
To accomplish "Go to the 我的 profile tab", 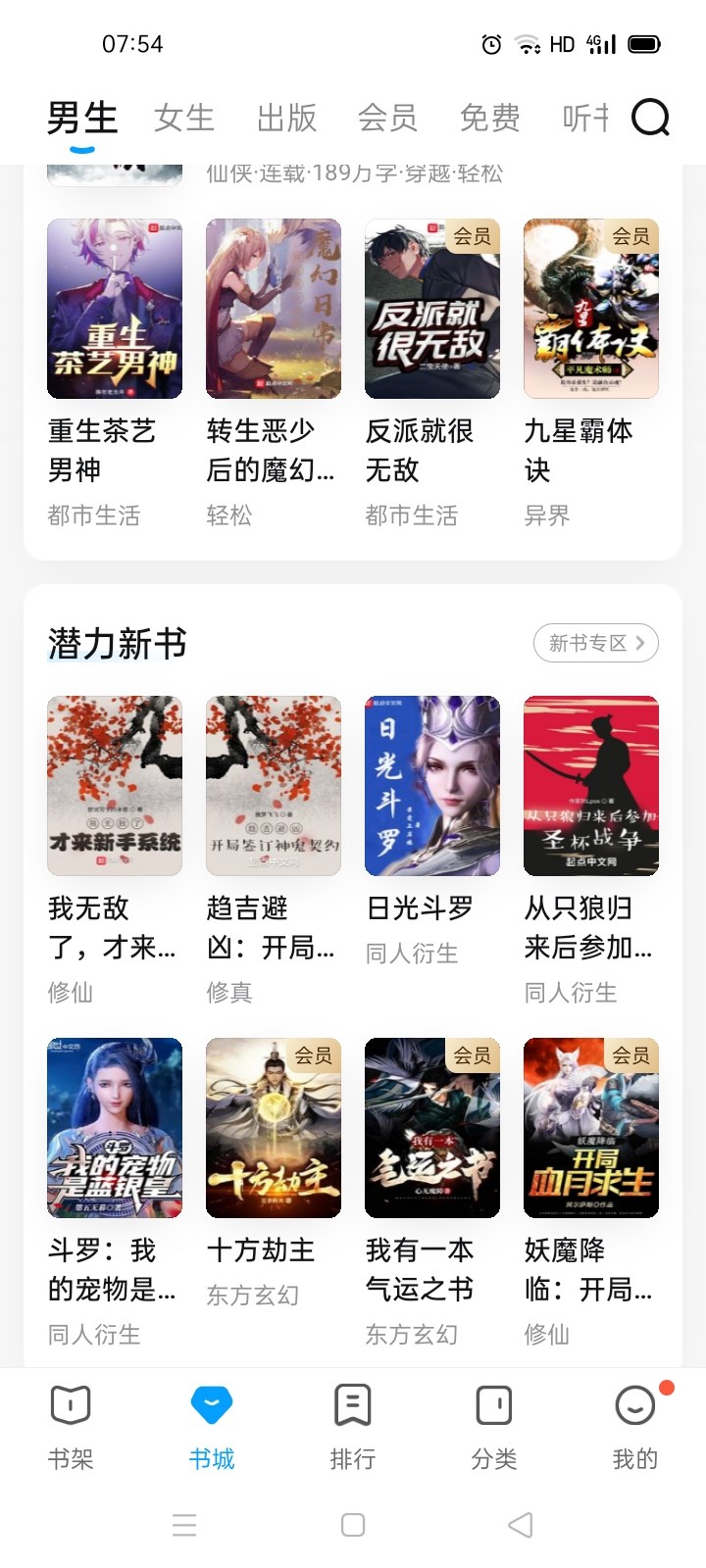I will tap(635, 1427).
